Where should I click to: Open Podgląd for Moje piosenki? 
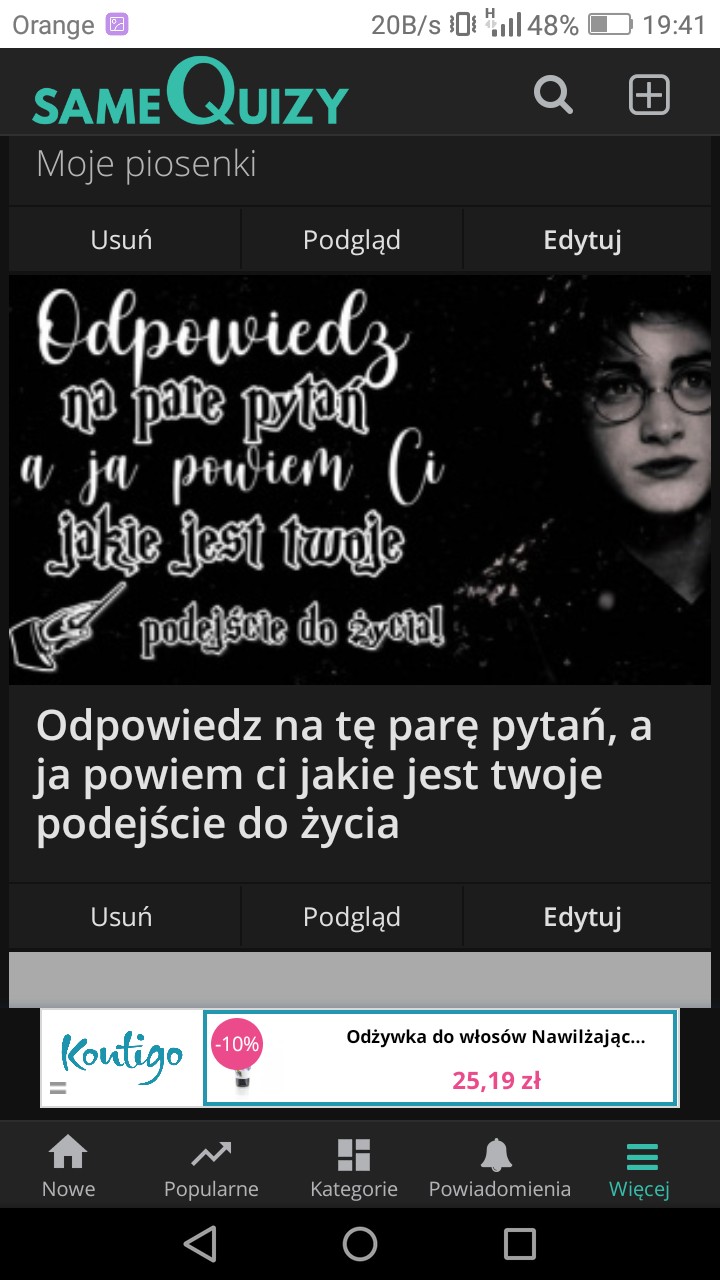pyautogui.click(x=352, y=240)
